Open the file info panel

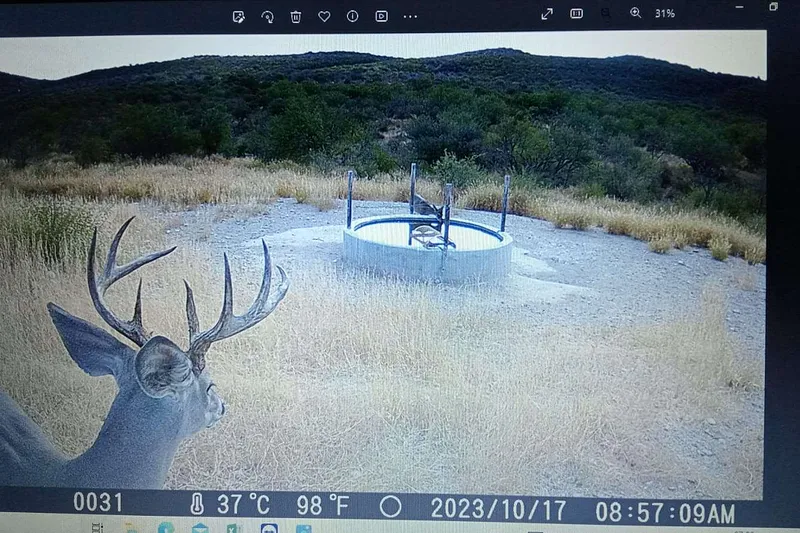[x=352, y=16]
